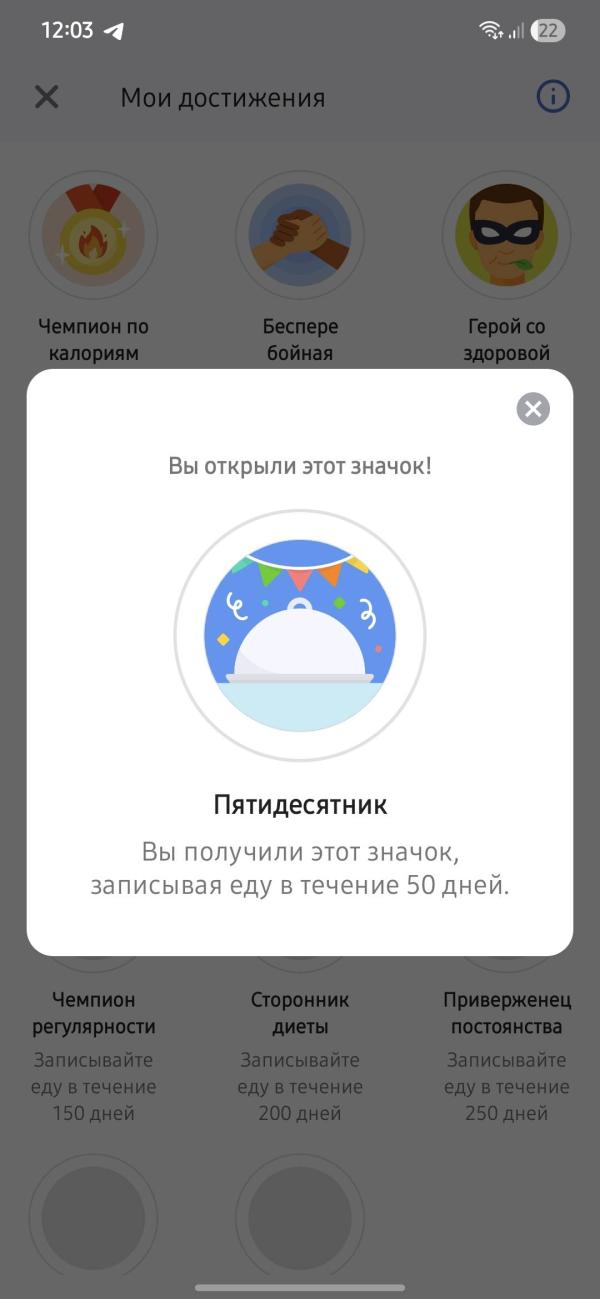The width and height of the screenshot is (600, 1299).
Task: Select the Герой со здоровой badge
Action: click(x=507, y=236)
